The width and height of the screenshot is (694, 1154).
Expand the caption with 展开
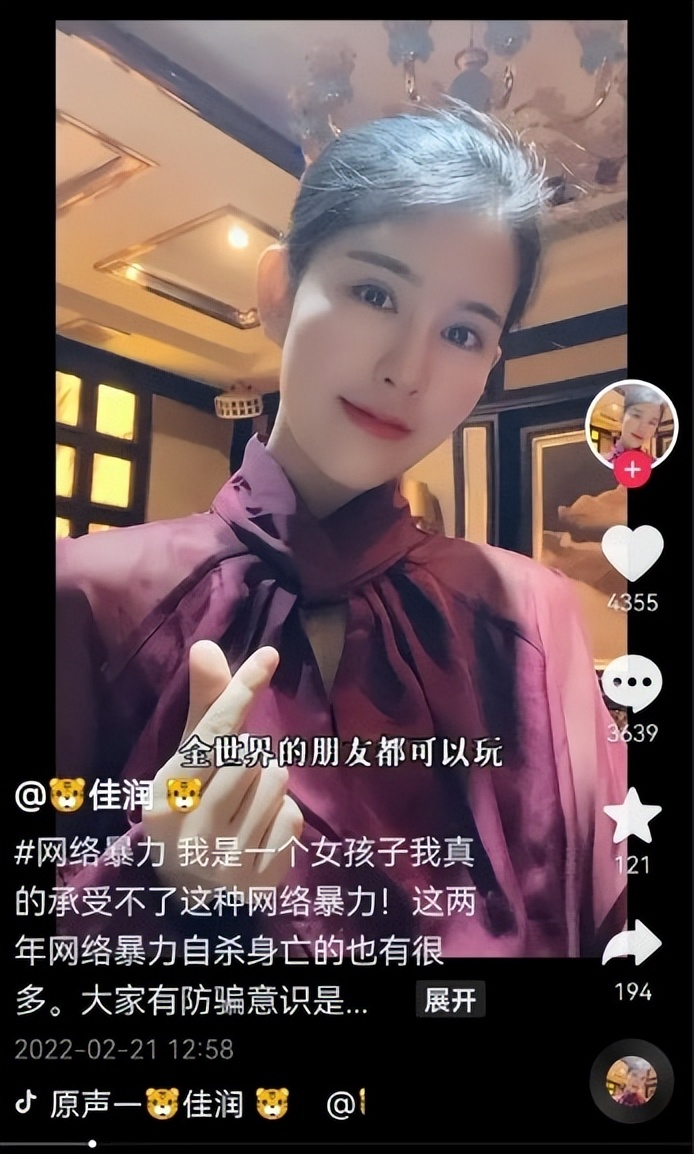point(449,999)
